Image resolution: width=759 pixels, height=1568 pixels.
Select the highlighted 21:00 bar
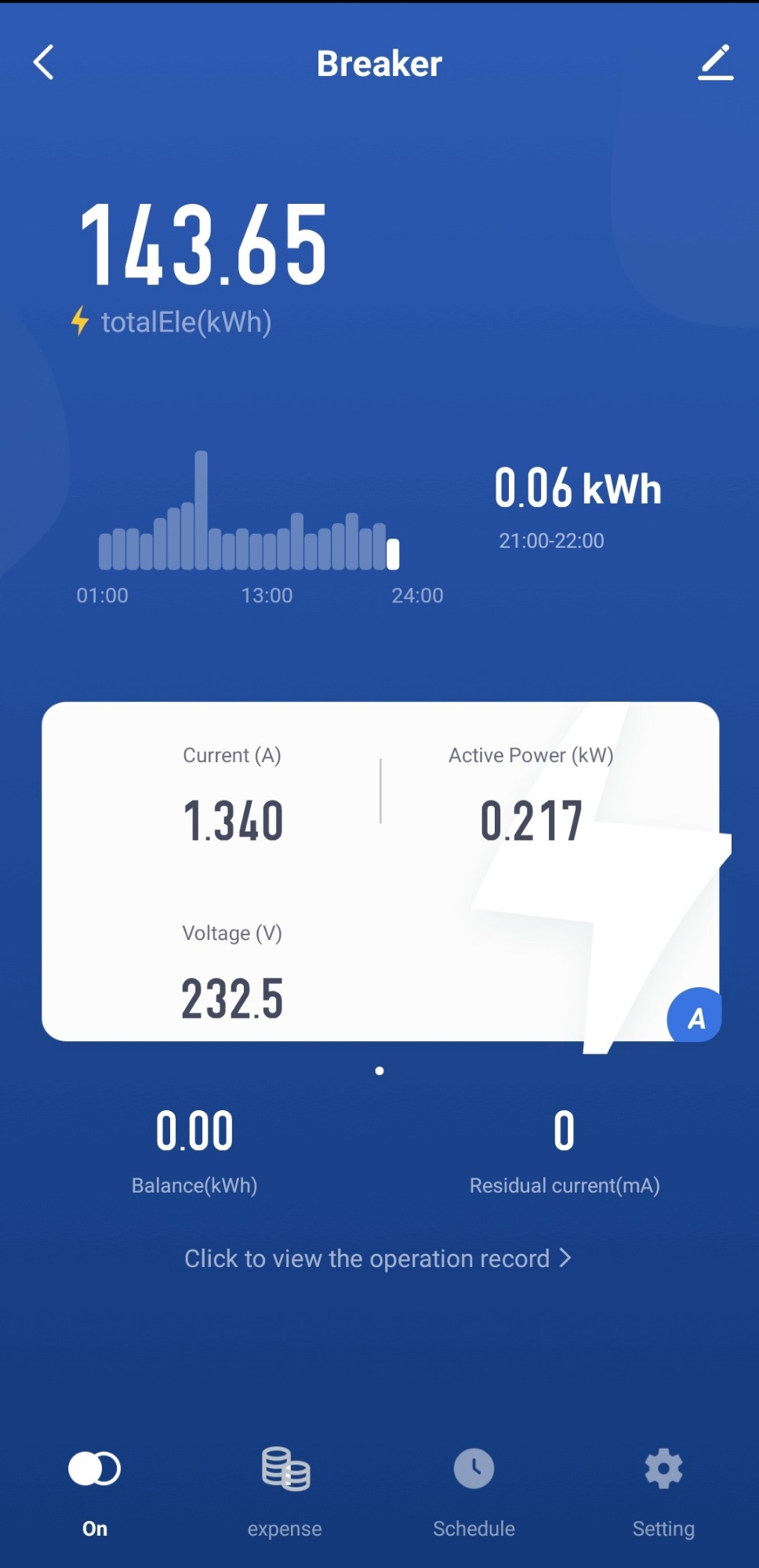tap(394, 554)
